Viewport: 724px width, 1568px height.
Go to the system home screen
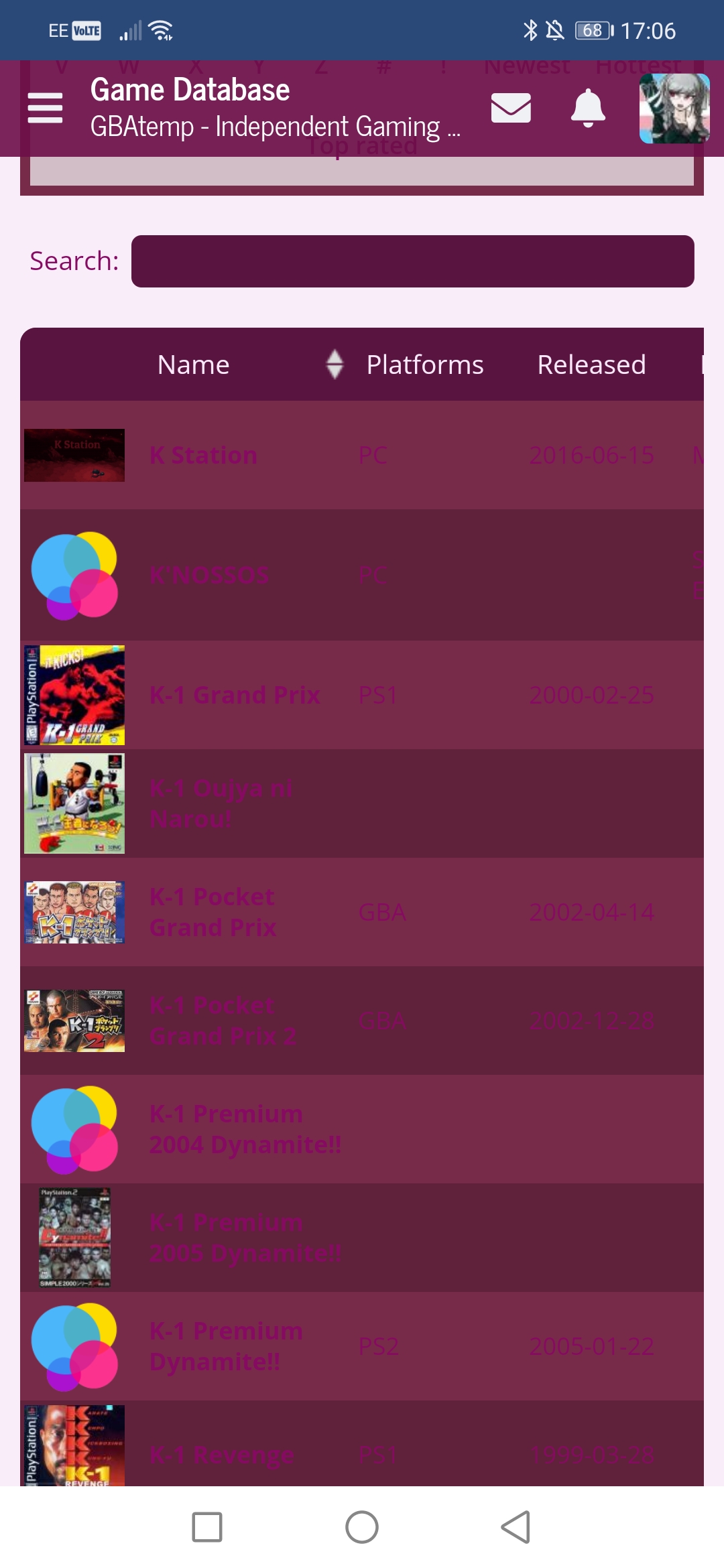(362, 1527)
